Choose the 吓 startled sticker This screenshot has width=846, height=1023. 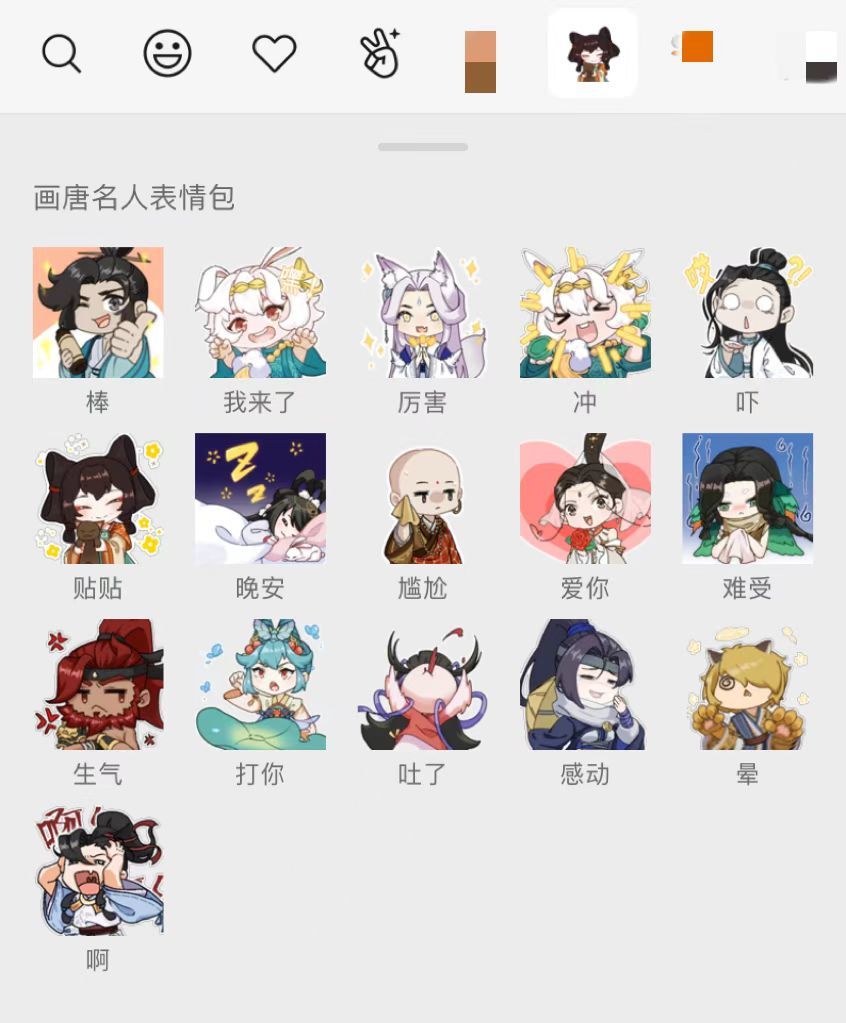(x=746, y=311)
